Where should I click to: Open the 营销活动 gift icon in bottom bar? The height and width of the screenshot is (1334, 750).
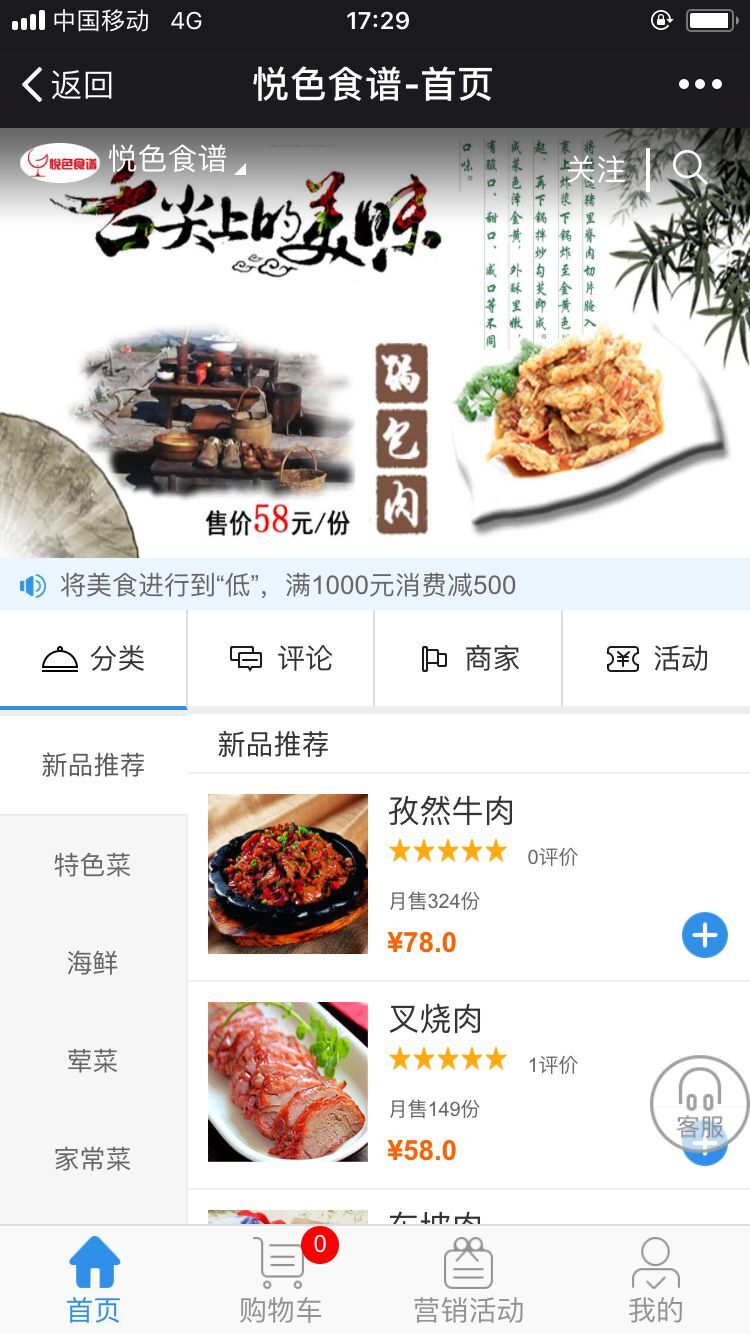point(467,1263)
